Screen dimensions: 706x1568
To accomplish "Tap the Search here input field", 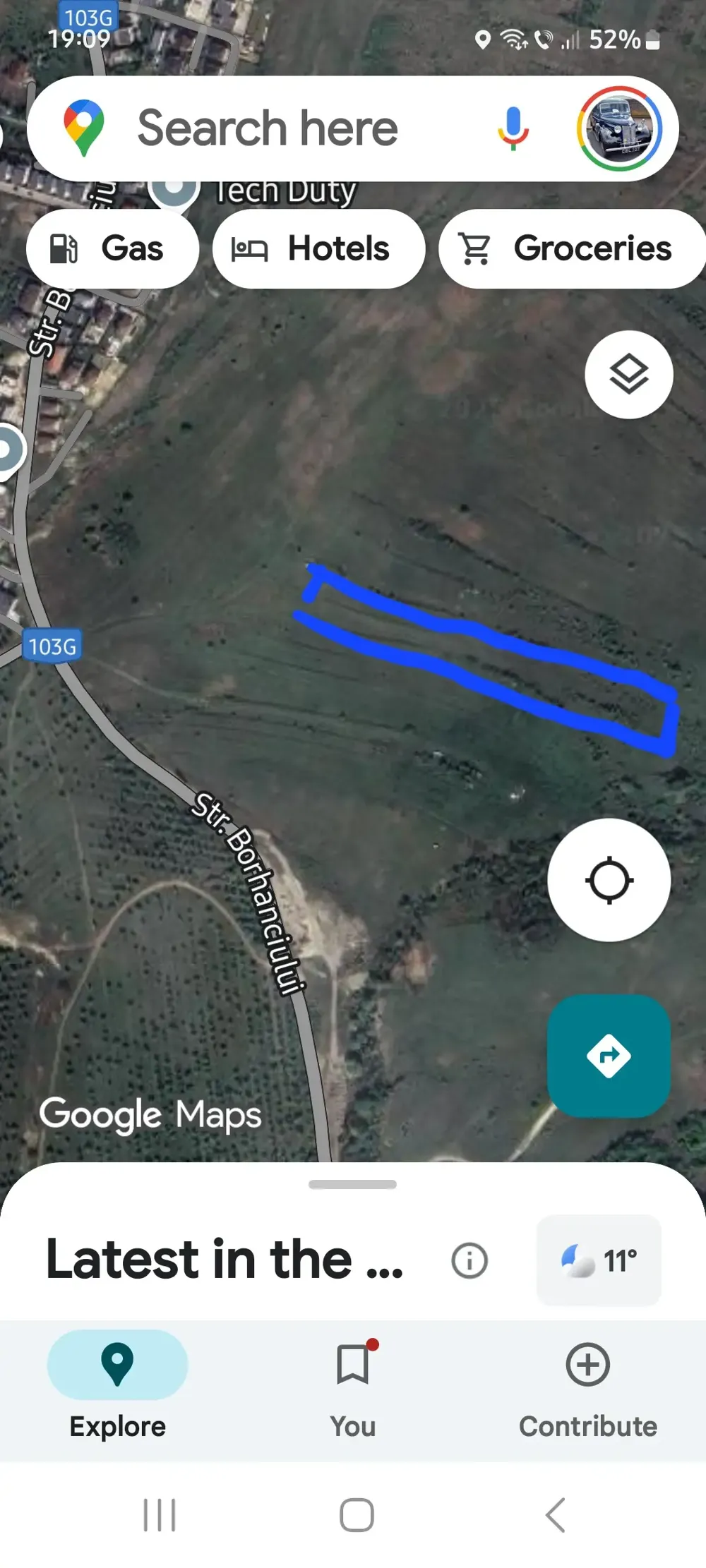I will [x=268, y=127].
